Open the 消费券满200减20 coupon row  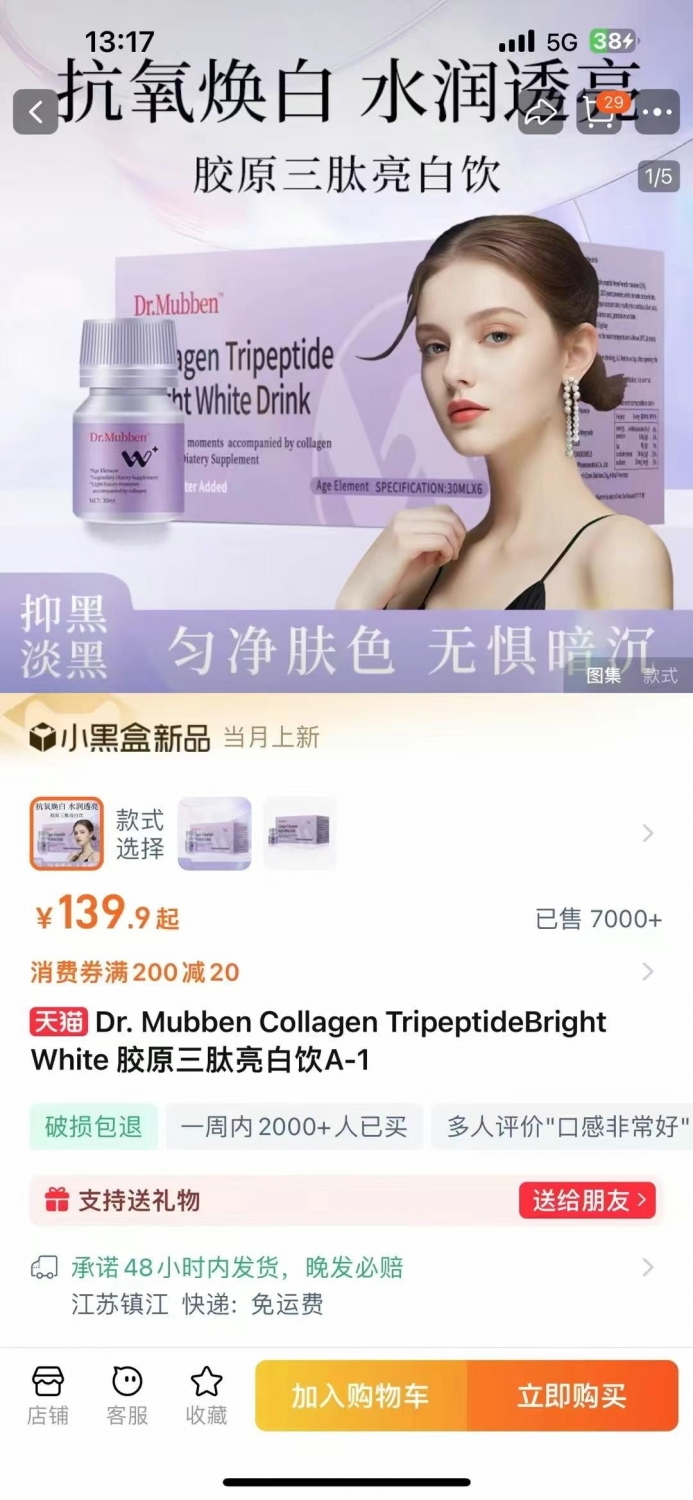[x=346, y=972]
